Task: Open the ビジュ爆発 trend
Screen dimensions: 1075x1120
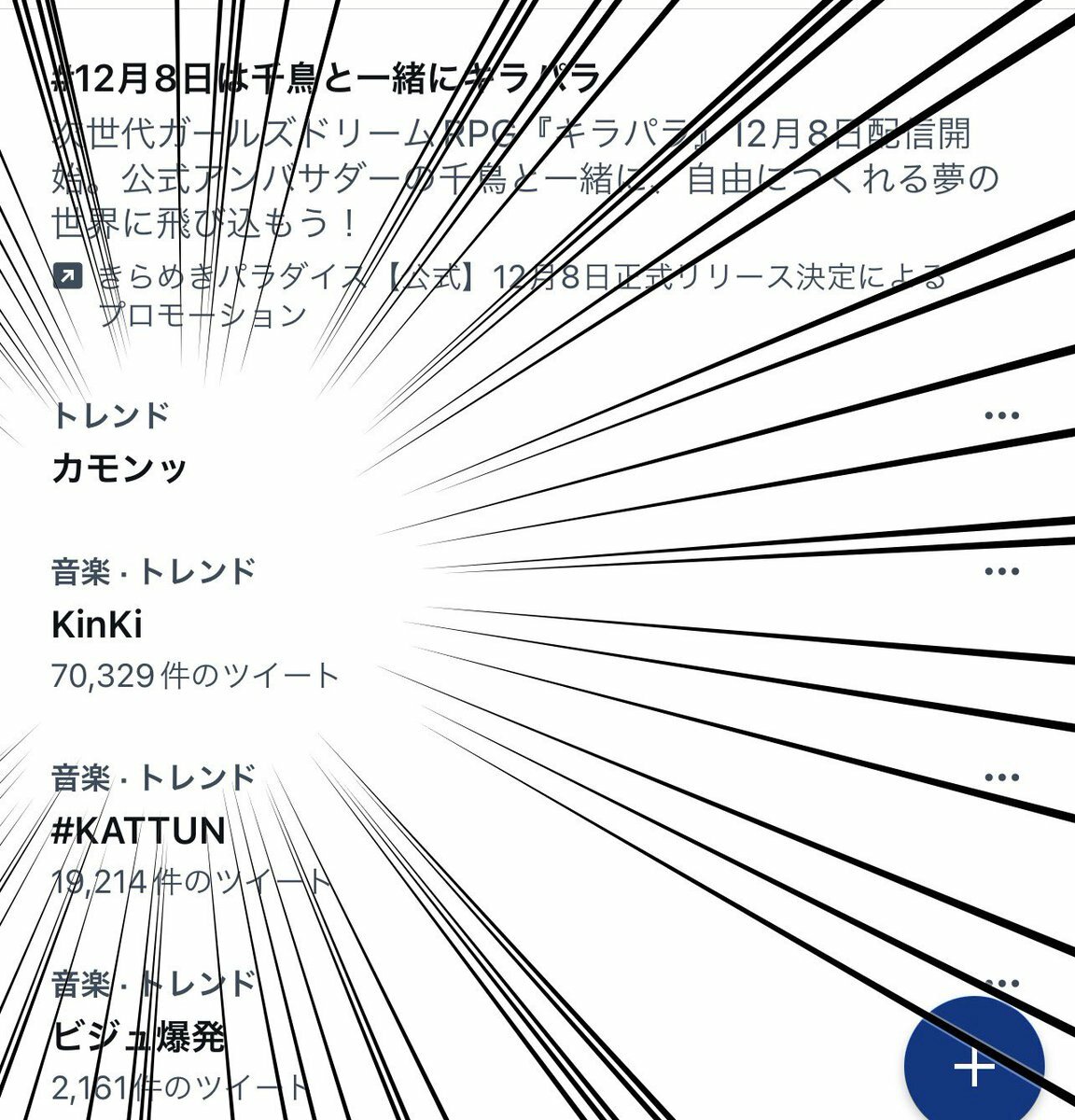Action: pos(138,1036)
